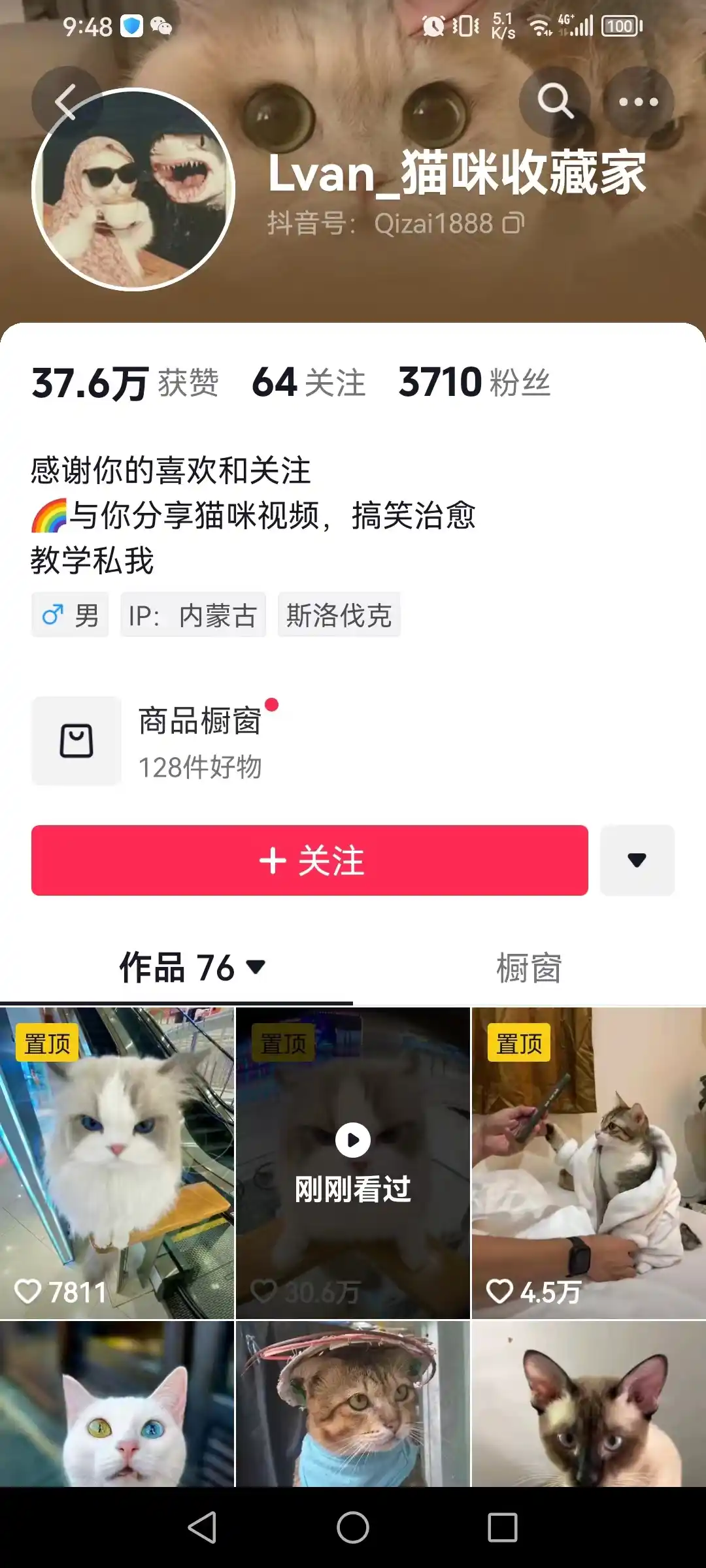Open the video of cat wearing a hat
Image resolution: width=706 pixels, height=1568 pixels.
pyautogui.click(x=353, y=1403)
